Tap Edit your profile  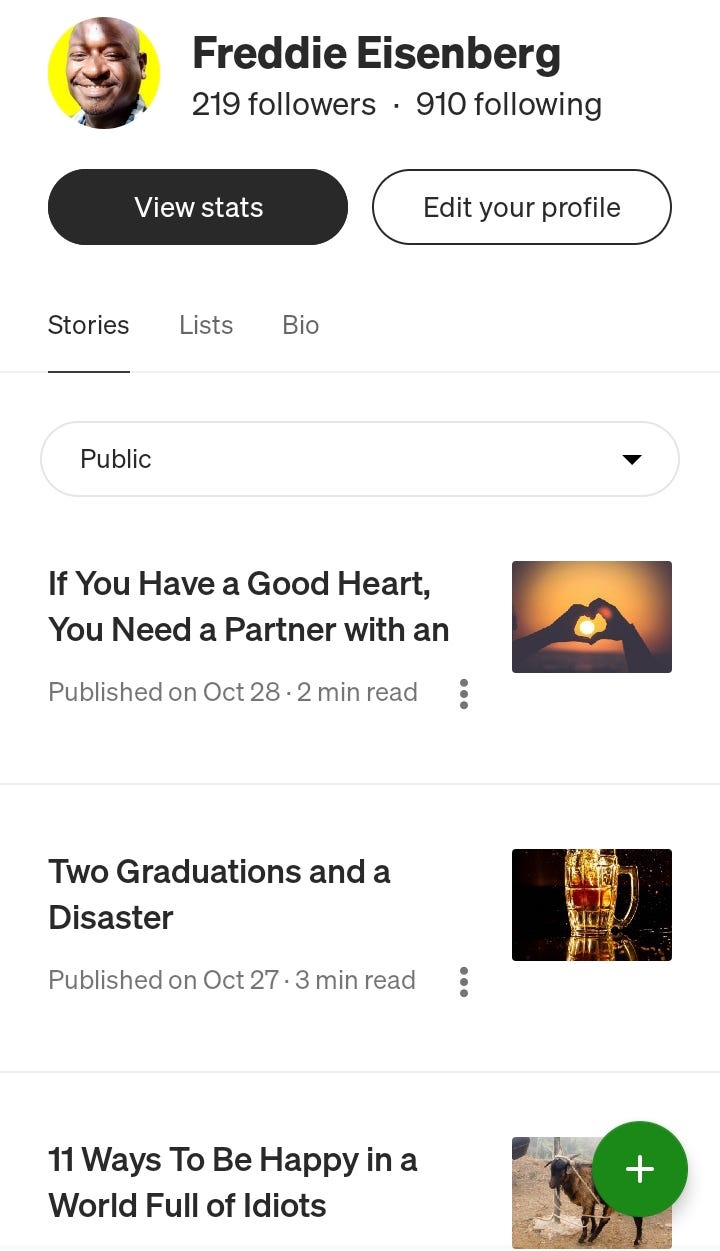pyautogui.click(x=521, y=207)
